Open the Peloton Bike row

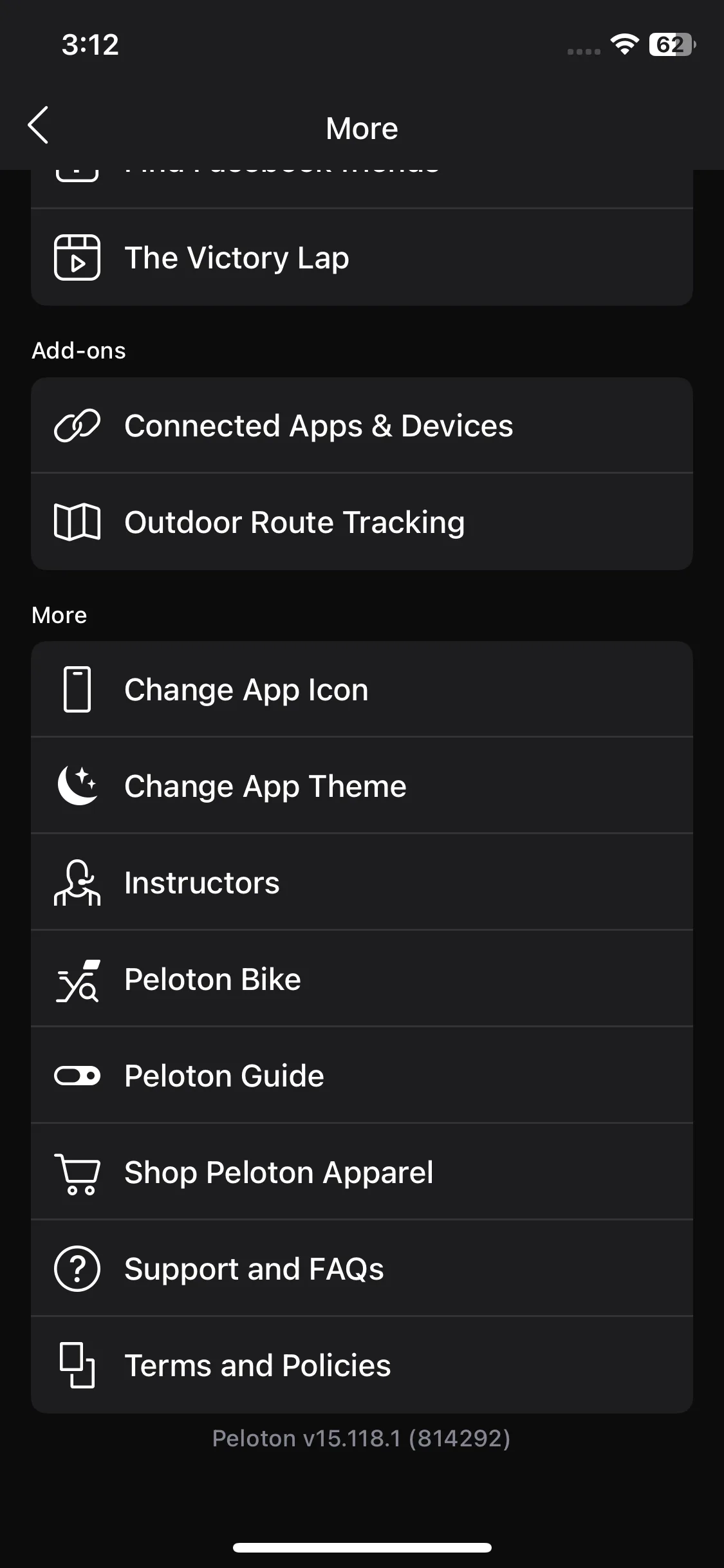362,979
